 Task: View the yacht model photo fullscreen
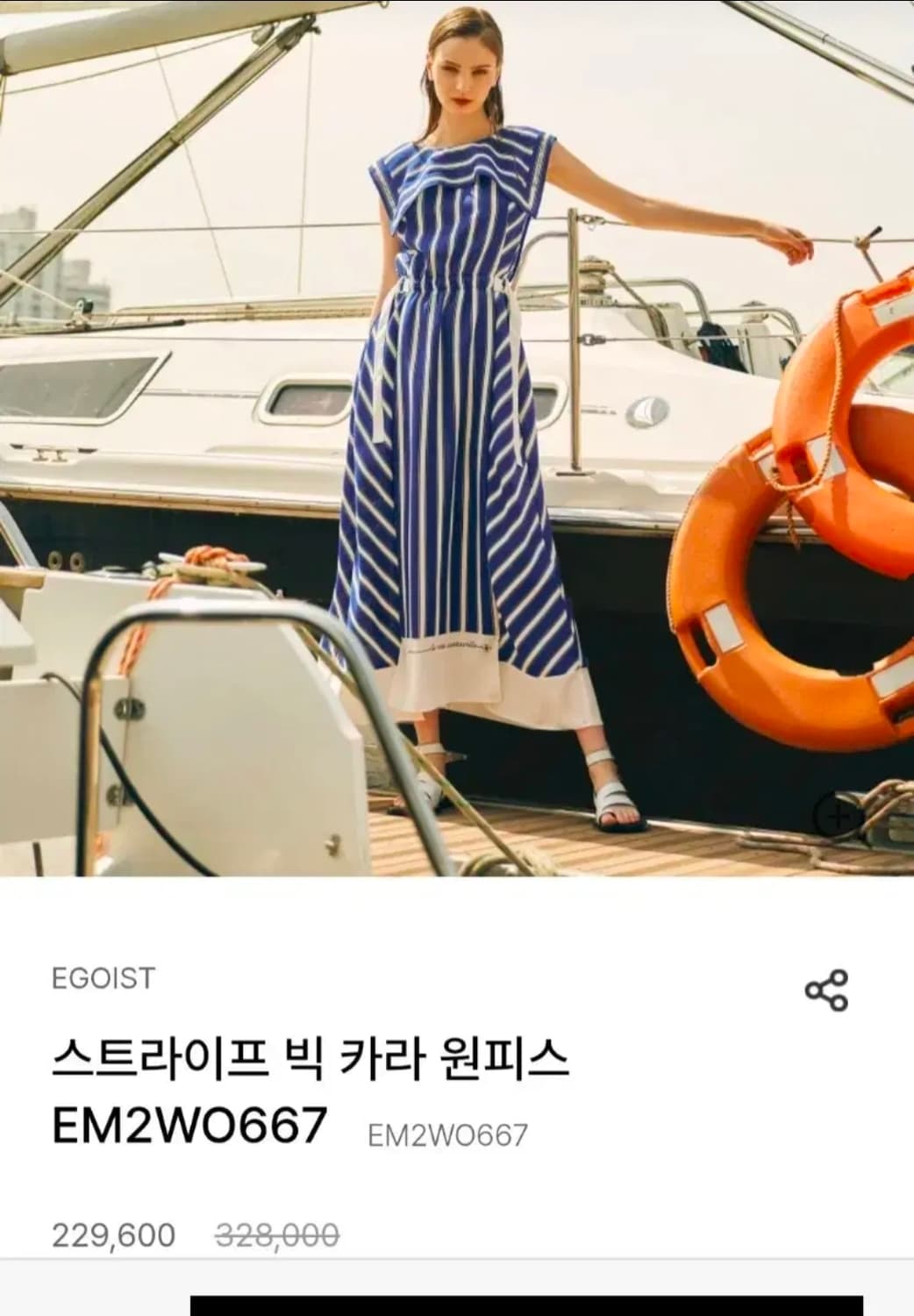[456, 439]
